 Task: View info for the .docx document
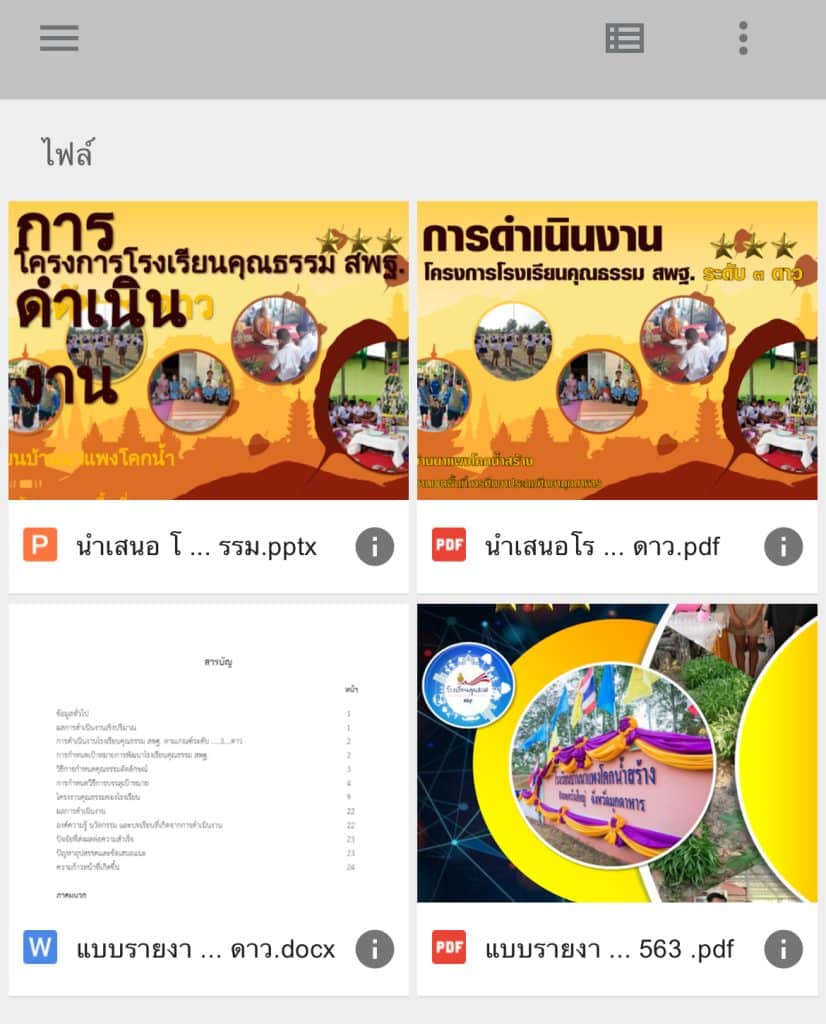click(374, 949)
